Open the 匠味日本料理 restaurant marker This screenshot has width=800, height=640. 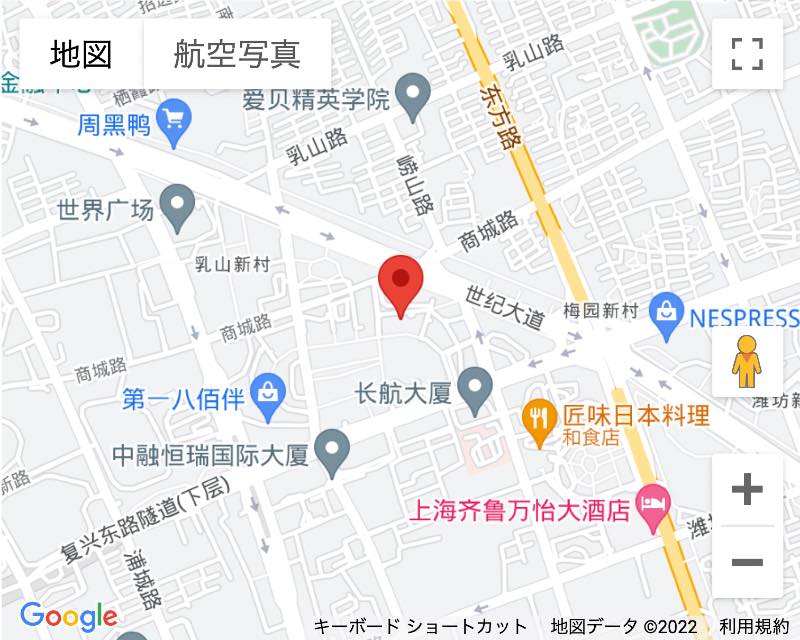pyautogui.click(x=540, y=420)
